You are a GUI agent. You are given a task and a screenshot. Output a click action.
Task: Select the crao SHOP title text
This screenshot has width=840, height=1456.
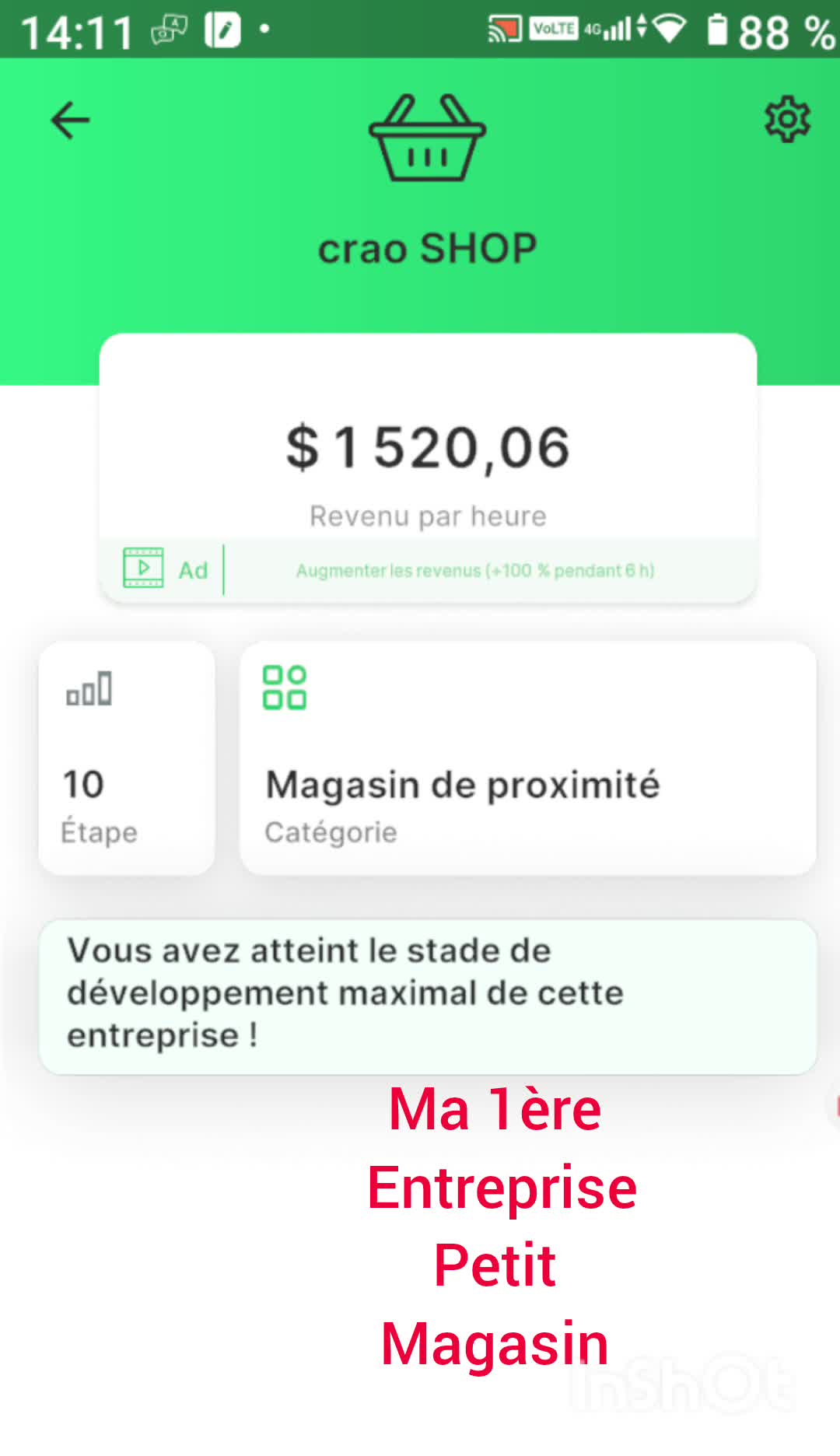coord(427,247)
